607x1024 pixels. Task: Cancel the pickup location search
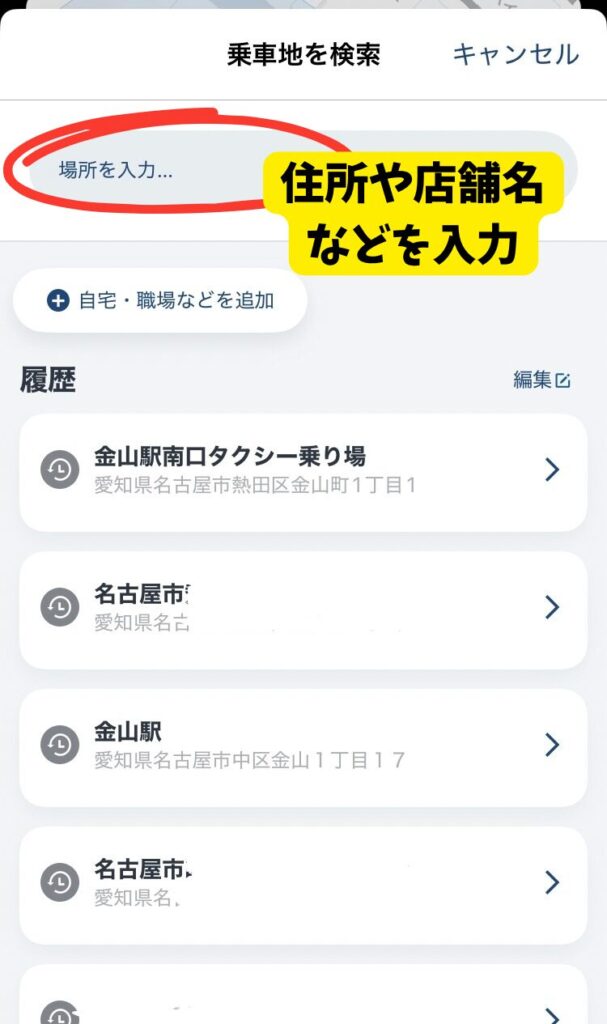point(516,54)
